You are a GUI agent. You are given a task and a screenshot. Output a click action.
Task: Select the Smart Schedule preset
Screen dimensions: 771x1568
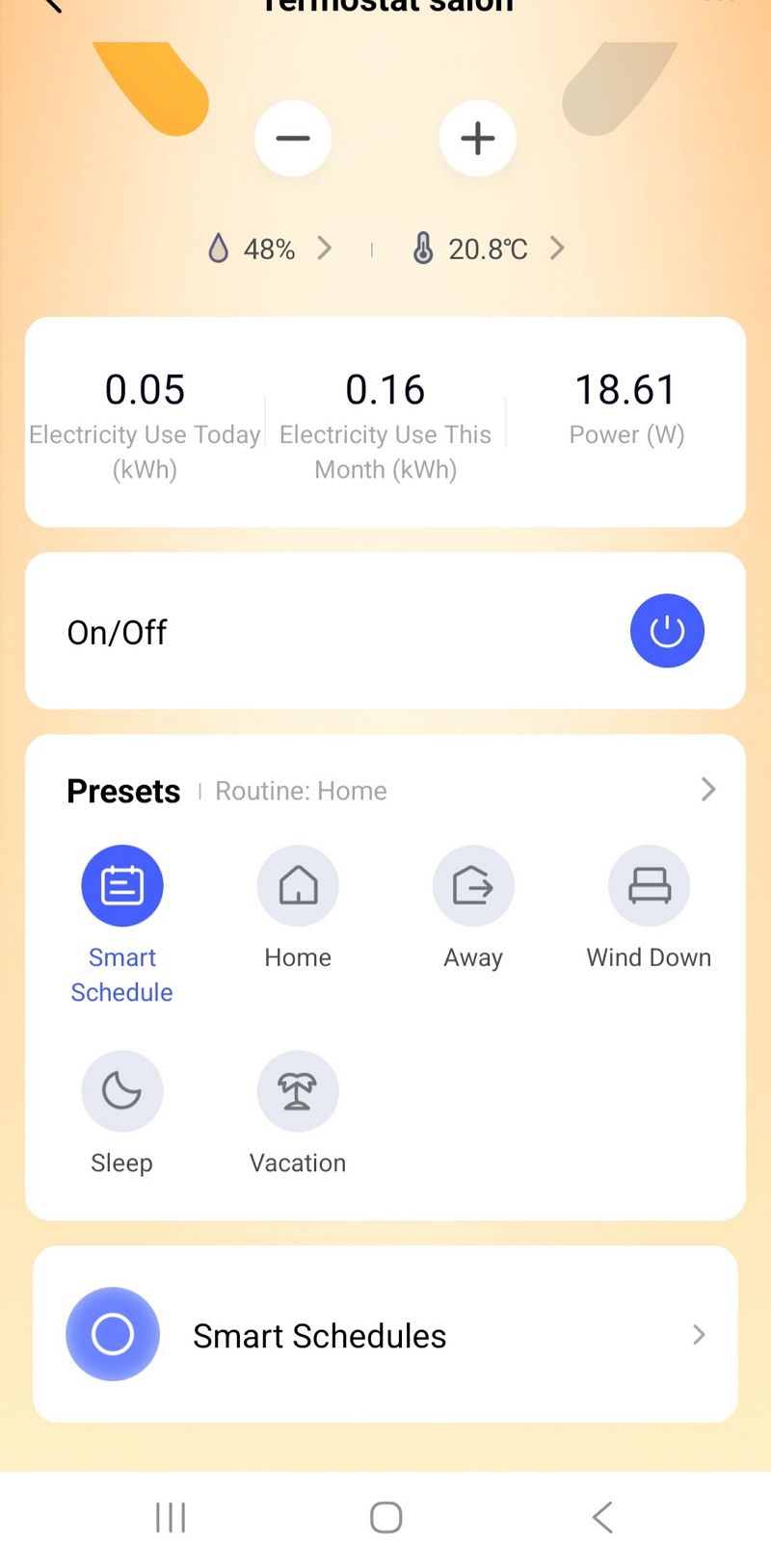pos(122,886)
